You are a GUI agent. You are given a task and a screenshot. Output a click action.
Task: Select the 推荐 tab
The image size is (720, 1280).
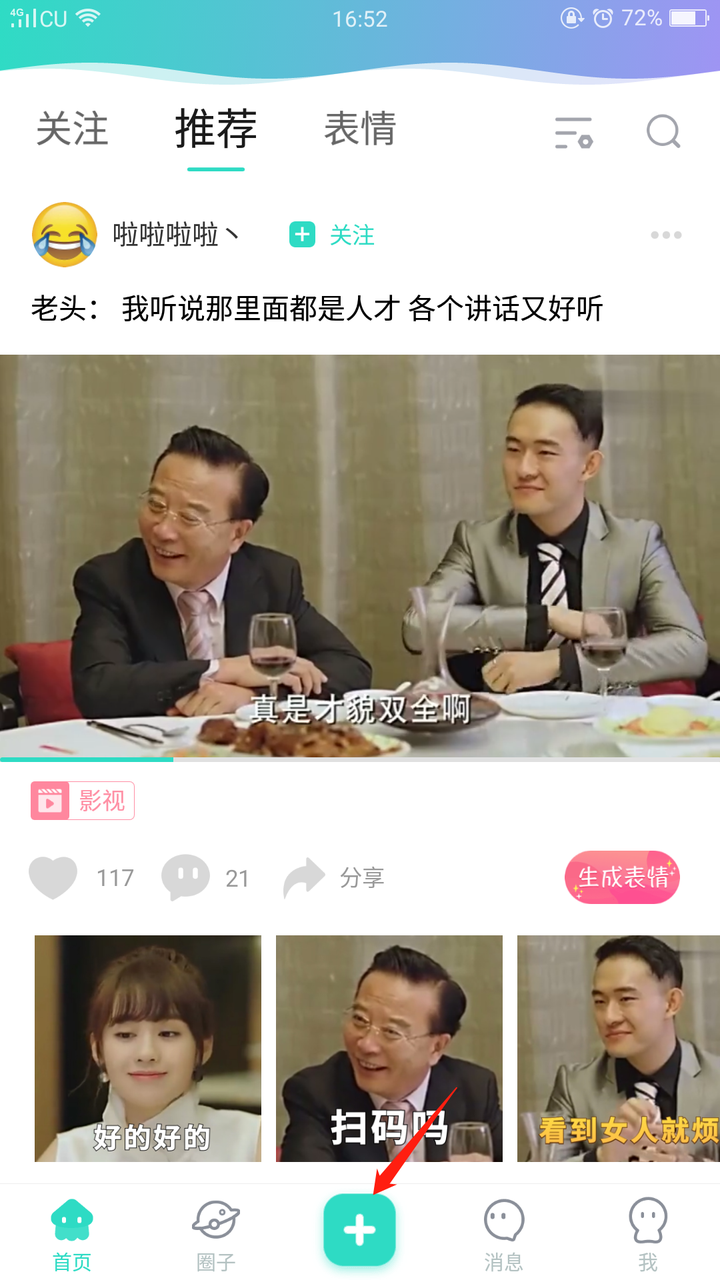(x=216, y=130)
